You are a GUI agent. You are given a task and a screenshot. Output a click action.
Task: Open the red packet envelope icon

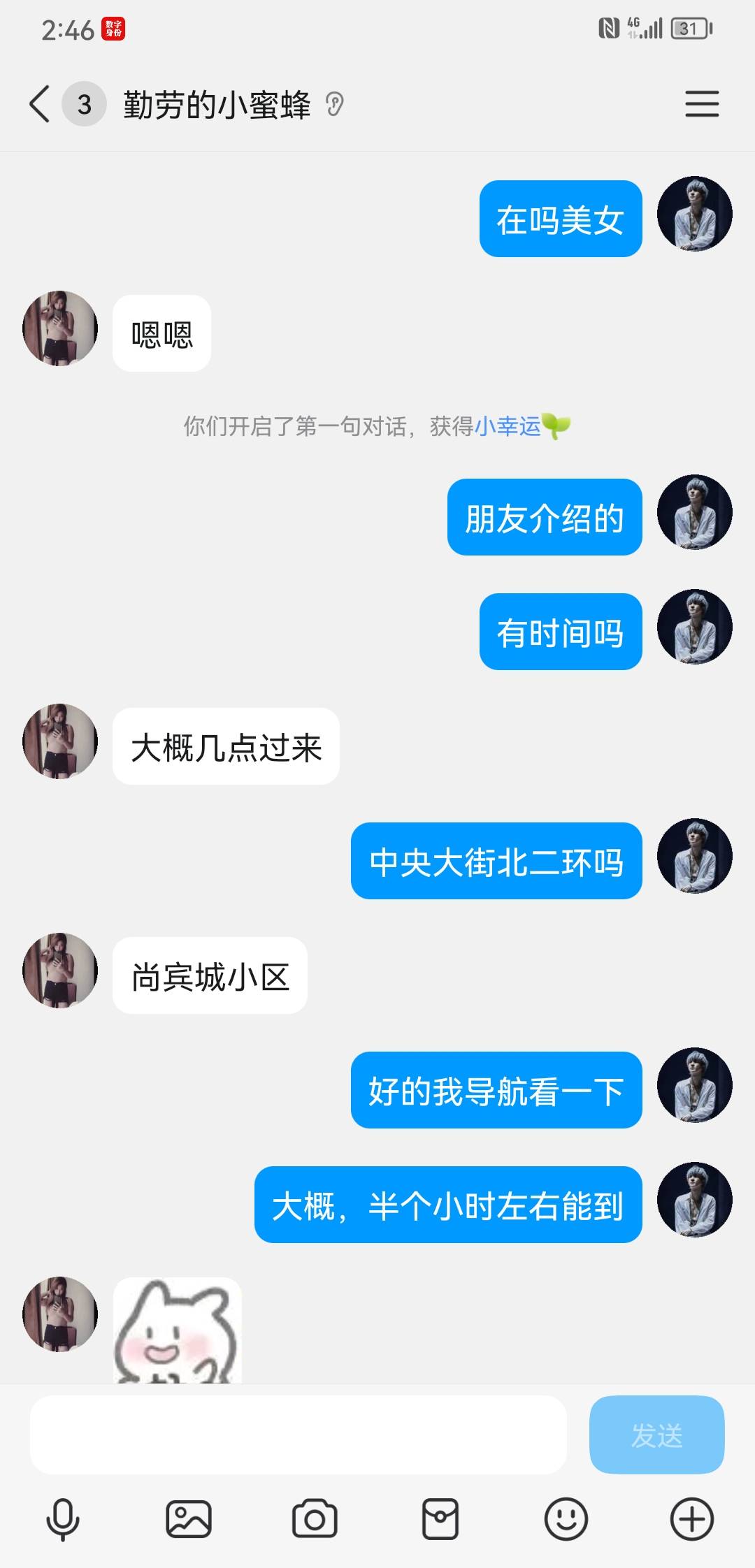tap(440, 1518)
